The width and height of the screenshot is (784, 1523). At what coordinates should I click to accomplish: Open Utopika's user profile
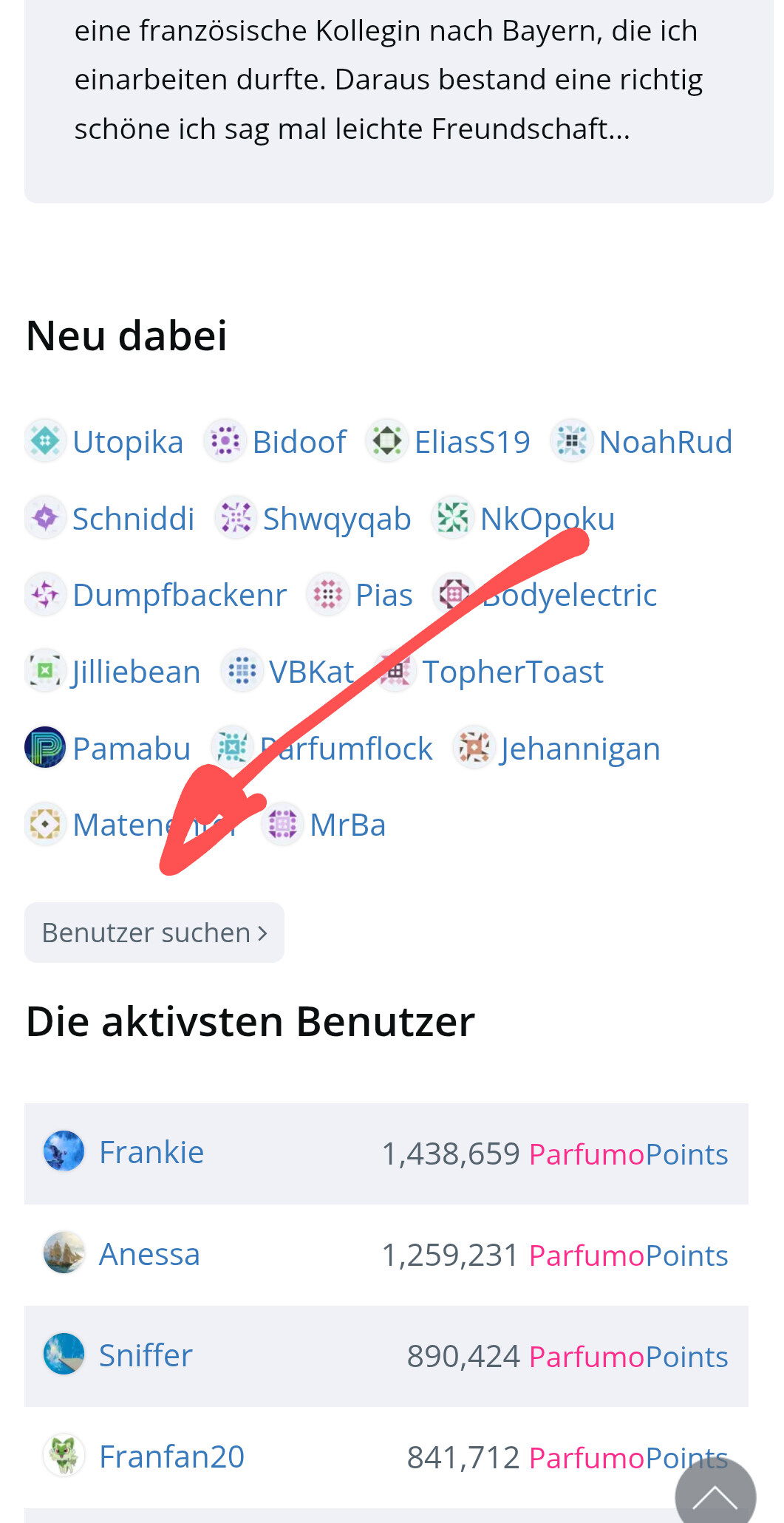[x=105, y=442]
